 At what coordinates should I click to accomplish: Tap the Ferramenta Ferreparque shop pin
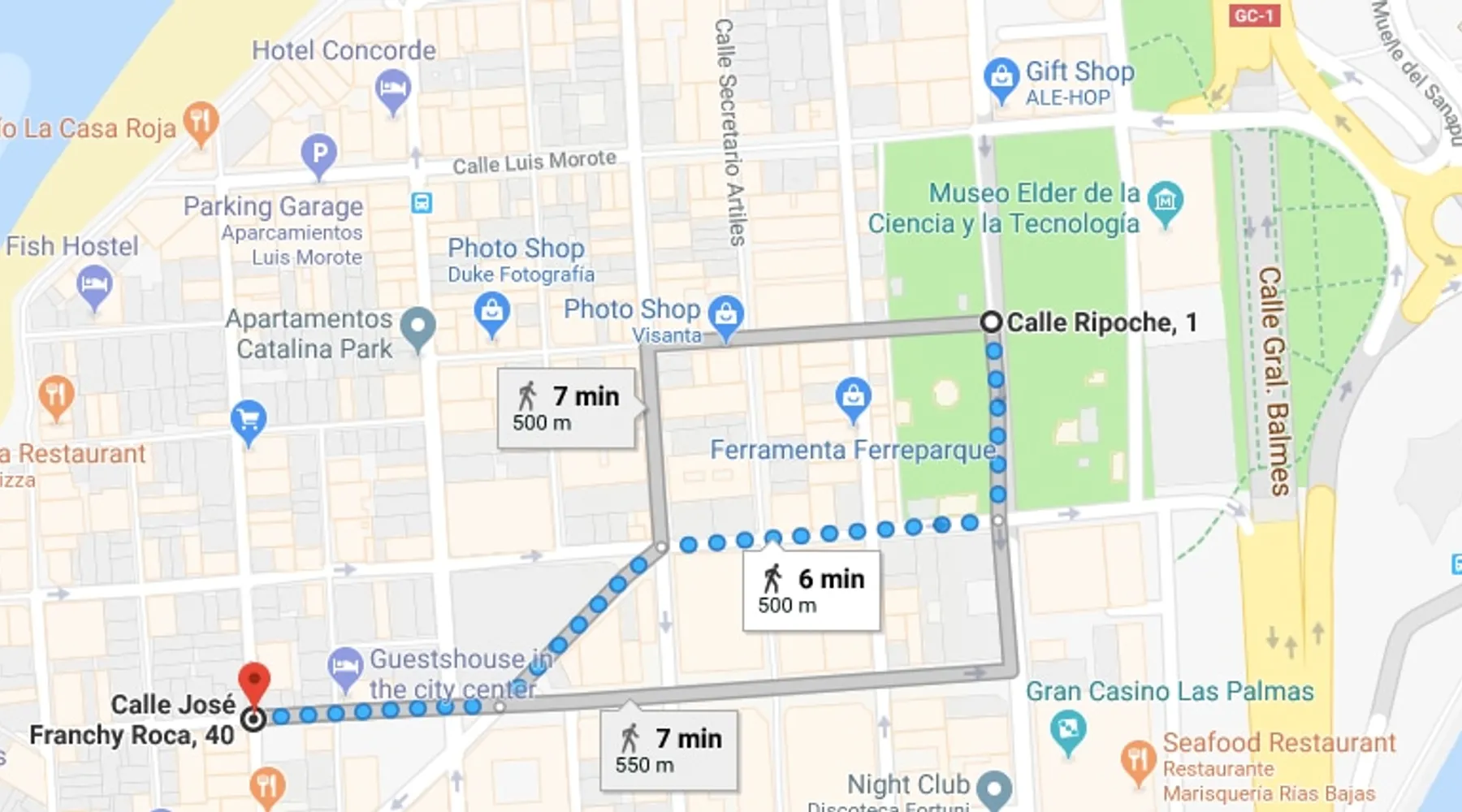point(853,397)
